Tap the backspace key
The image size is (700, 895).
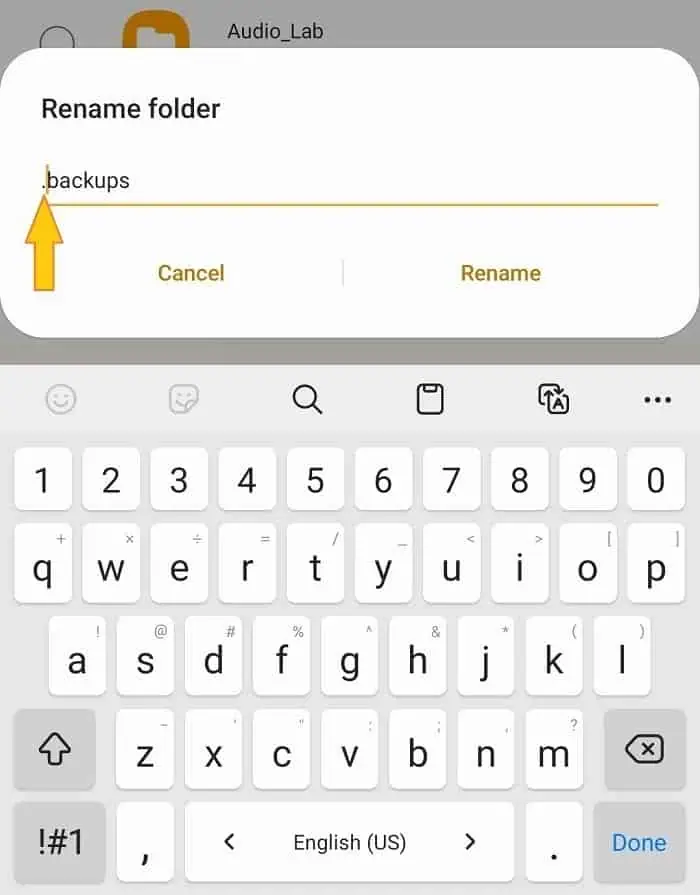pyautogui.click(x=645, y=749)
